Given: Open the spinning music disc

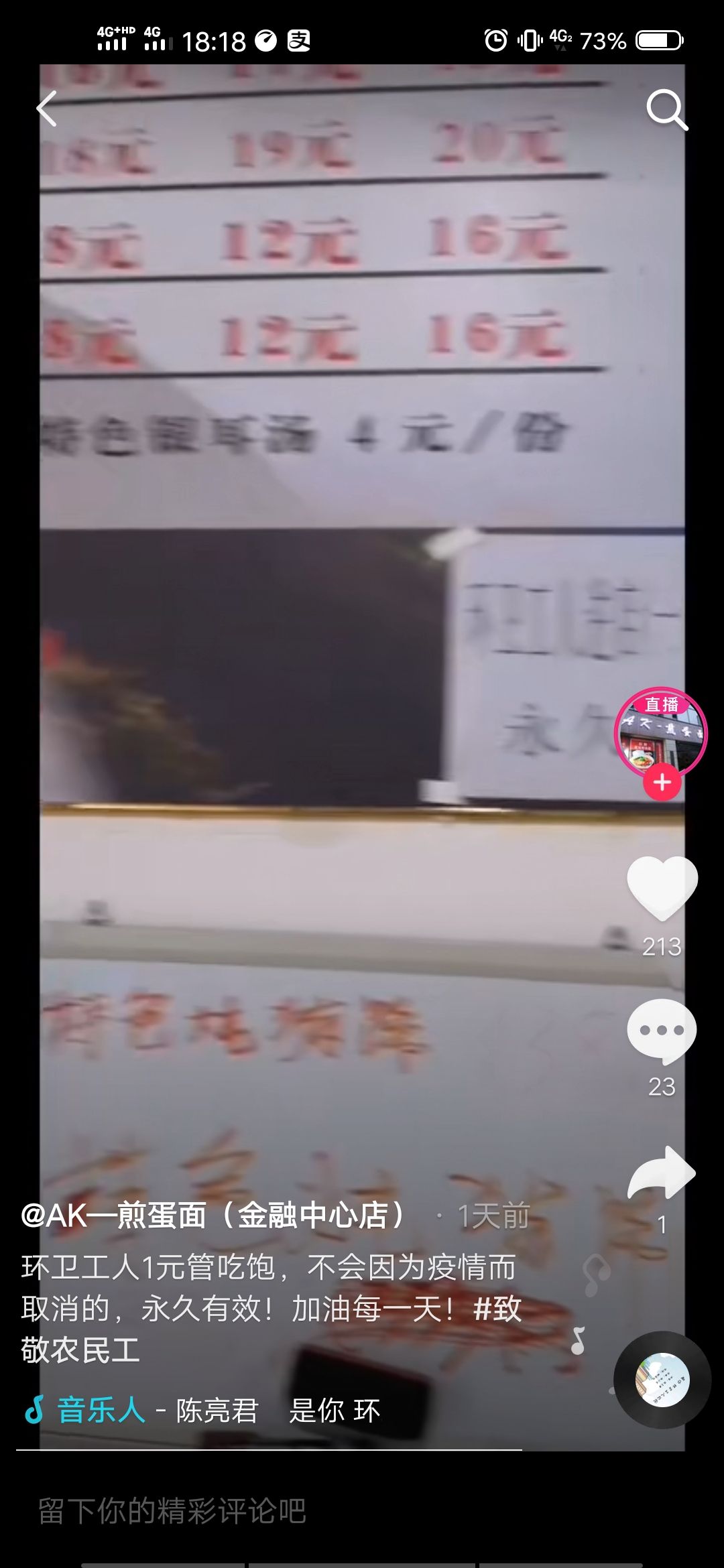Looking at the screenshot, I should click(x=662, y=1379).
